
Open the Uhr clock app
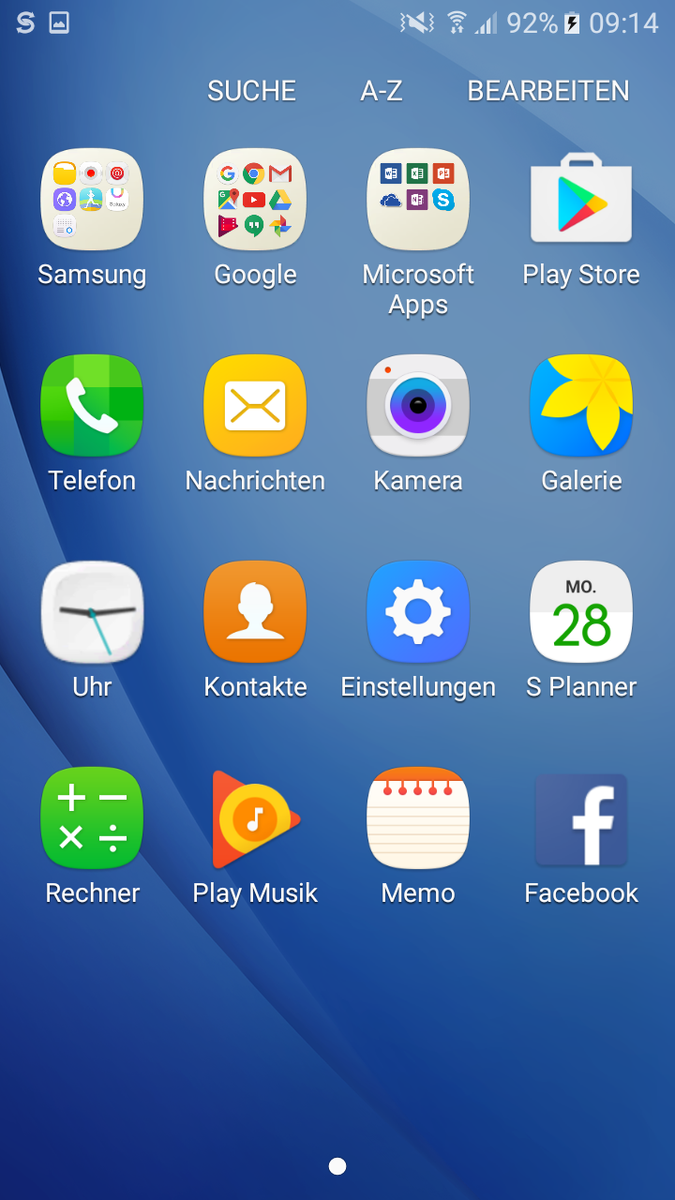click(92, 611)
